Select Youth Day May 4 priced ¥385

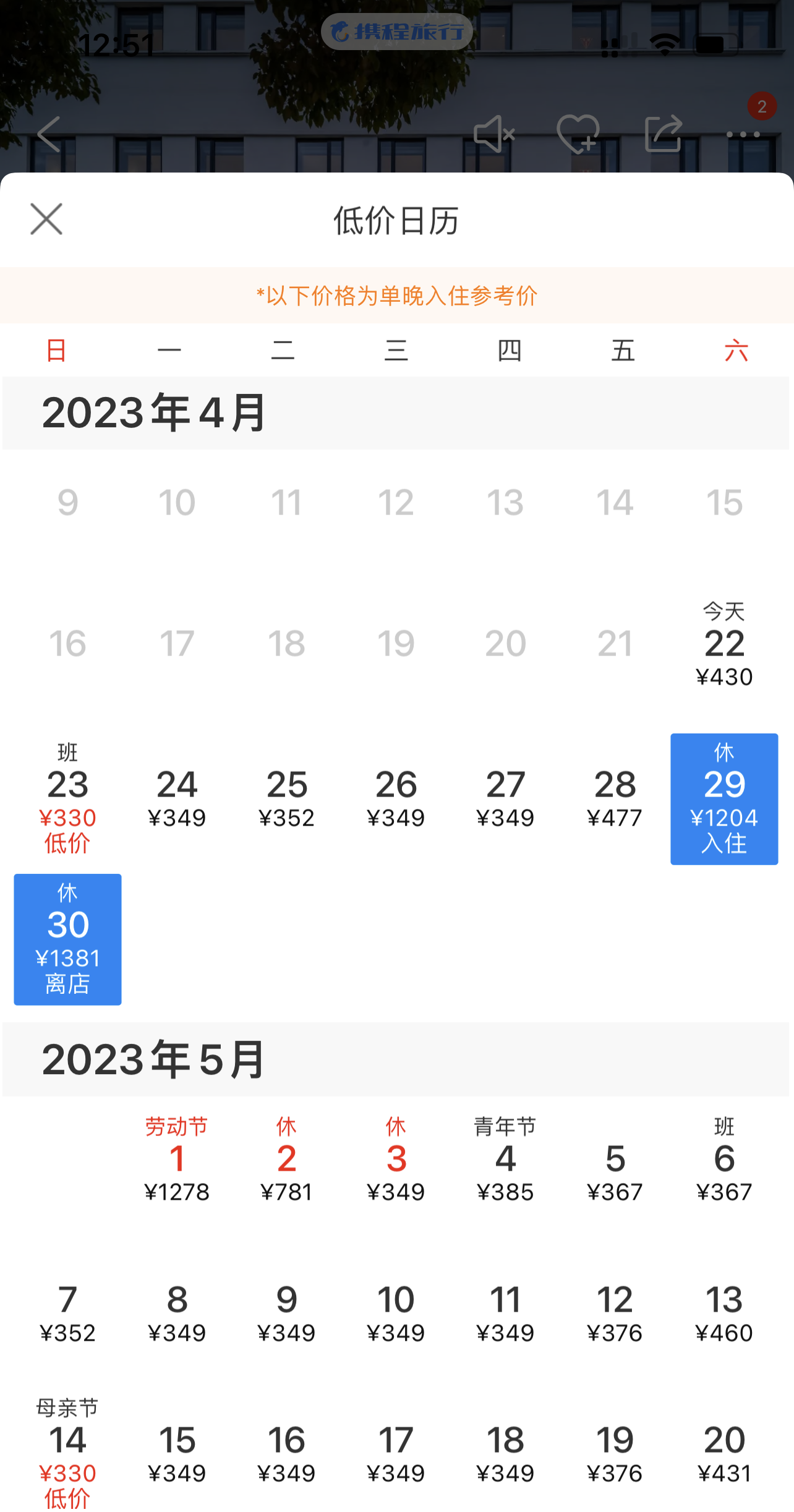(506, 1163)
